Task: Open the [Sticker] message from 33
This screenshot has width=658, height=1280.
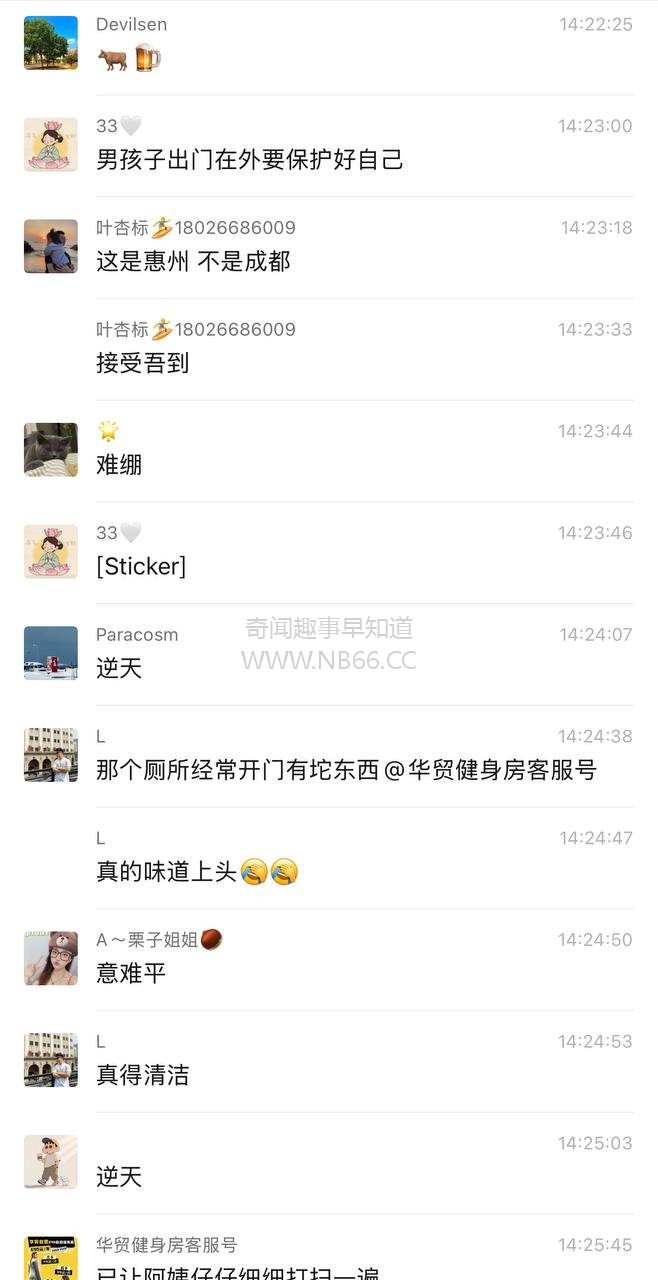Action: (x=141, y=566)
